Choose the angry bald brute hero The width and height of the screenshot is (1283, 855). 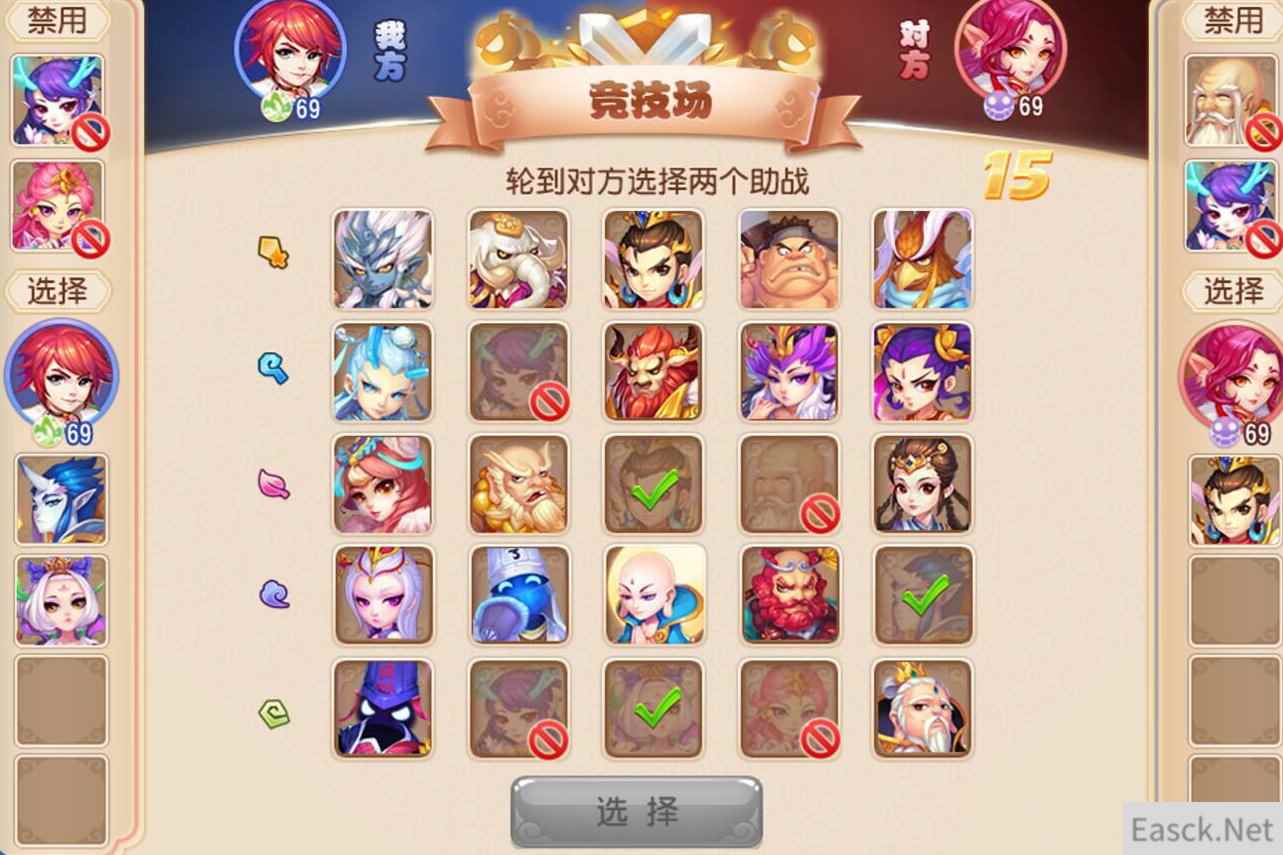[789, 259]
